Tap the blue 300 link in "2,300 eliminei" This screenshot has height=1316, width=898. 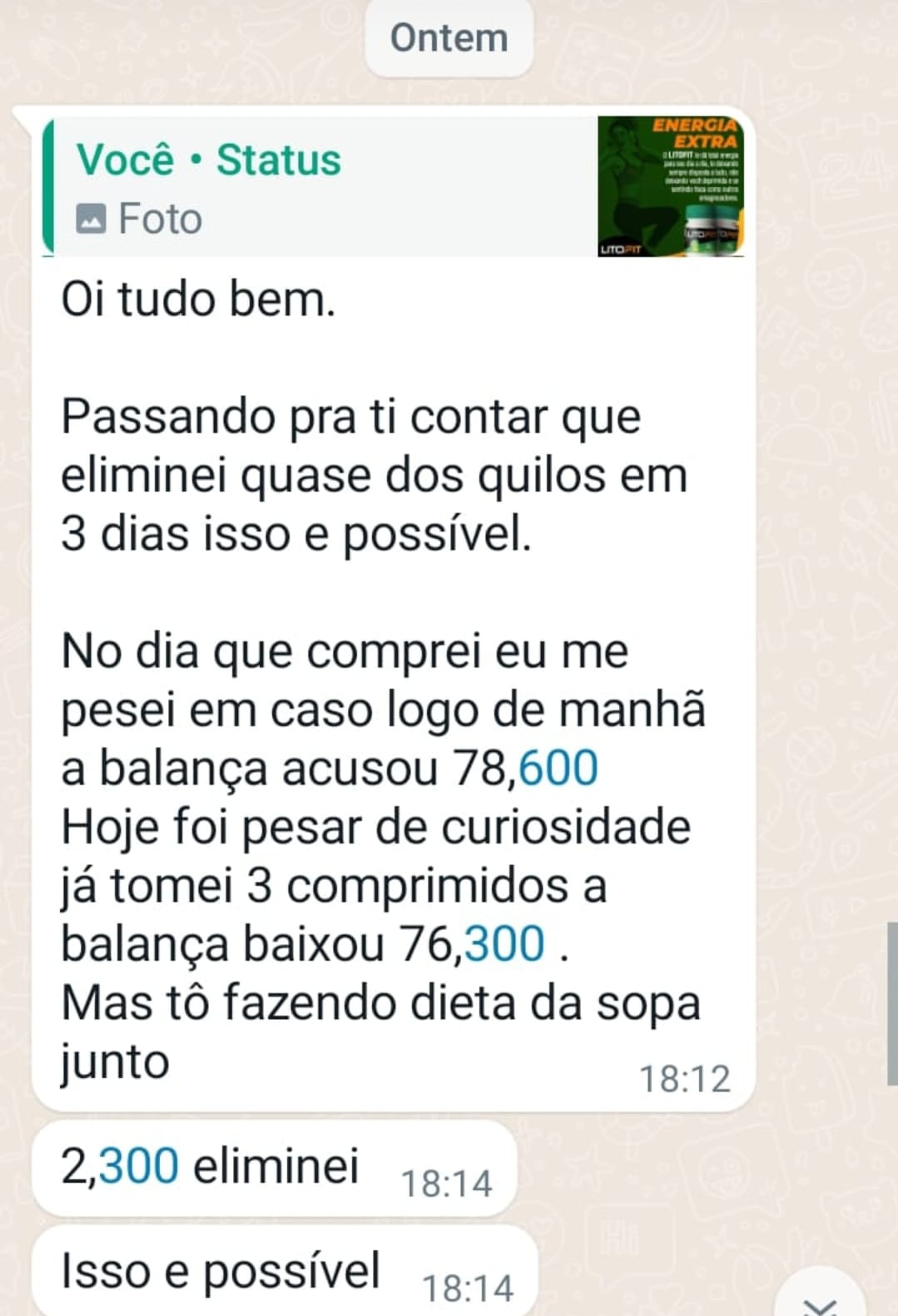click(139, 1165)
